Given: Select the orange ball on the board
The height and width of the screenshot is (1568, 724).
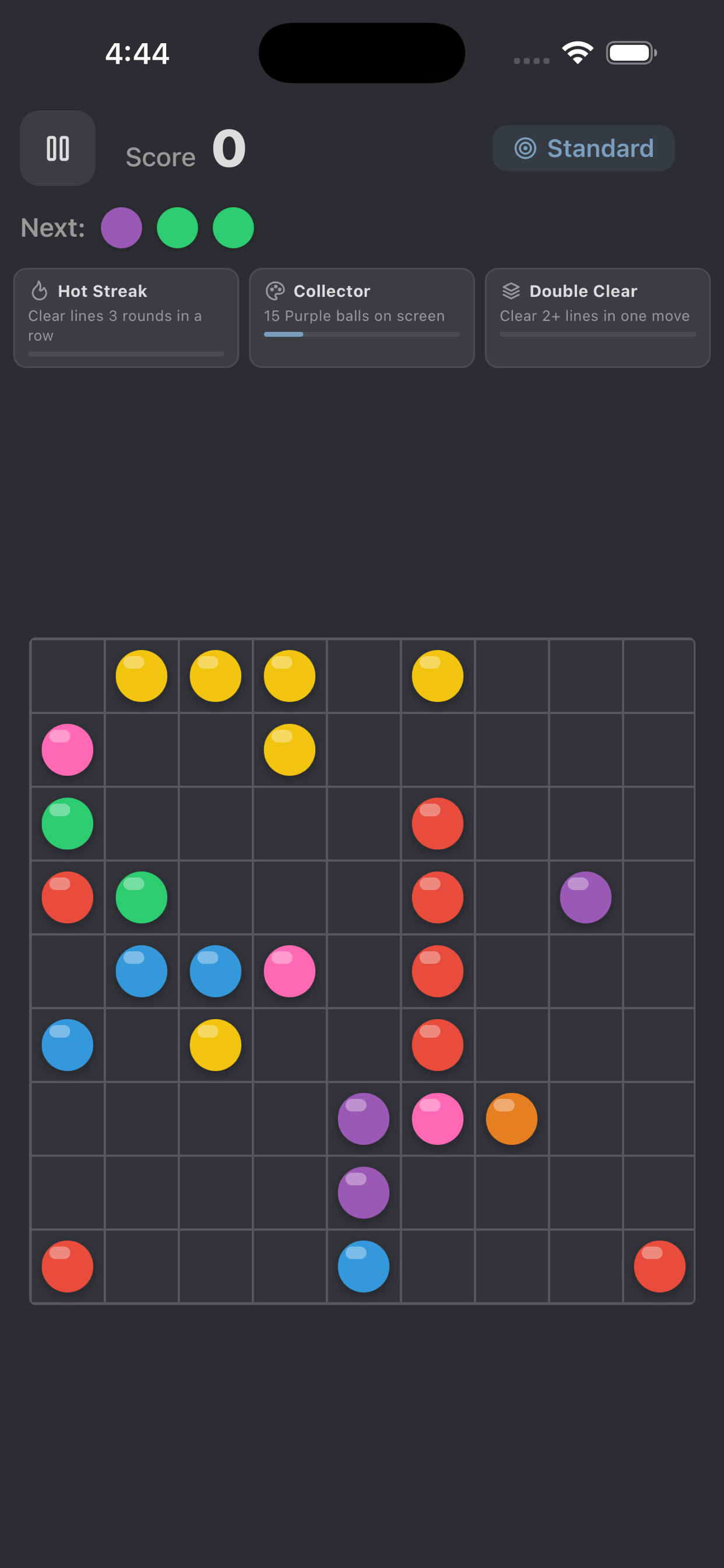Looking at the screenshot, I should pos(512,1119).
